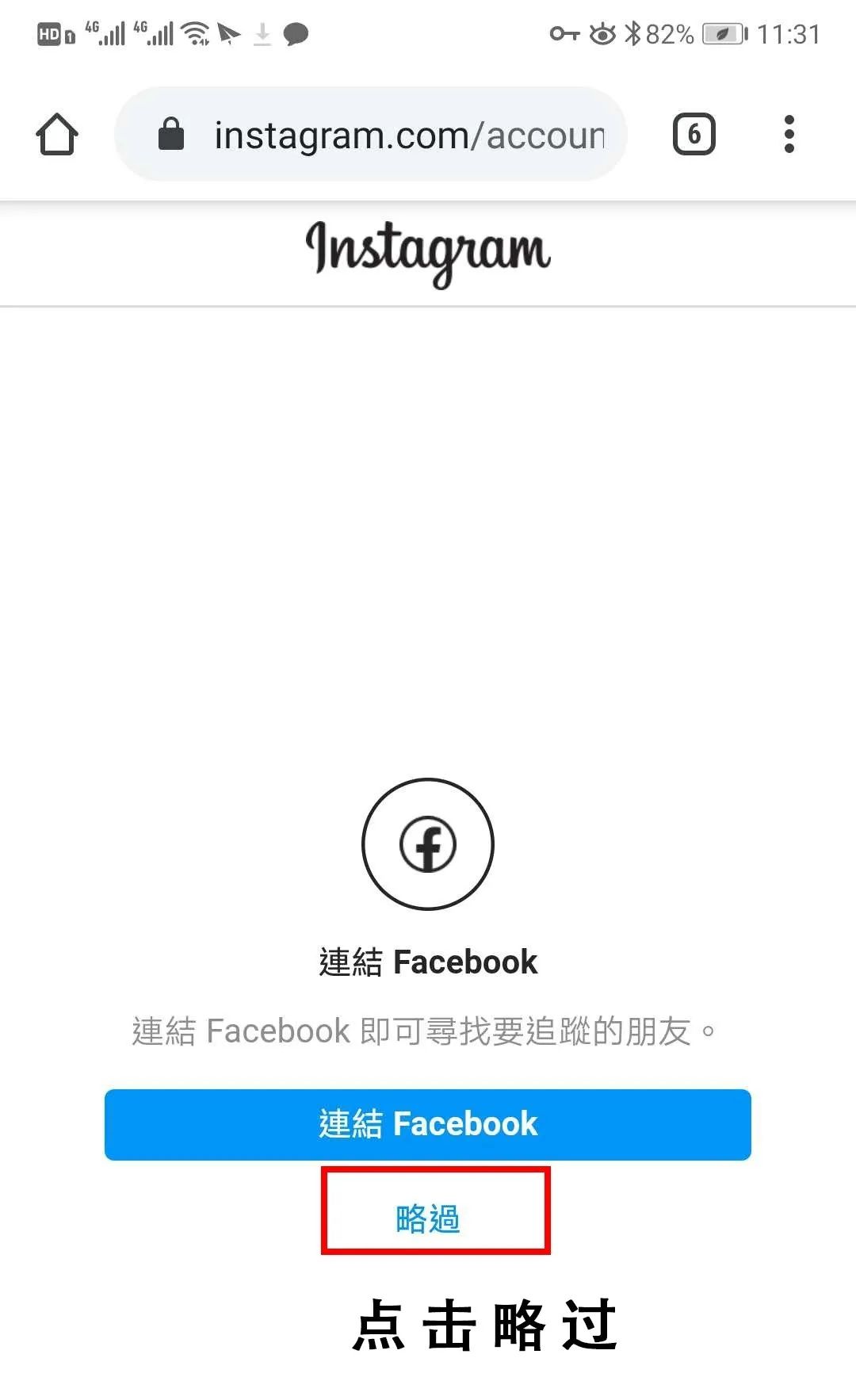Open the three-dot browser menu
856x1400 pixels.
click(x=789, y=134)
